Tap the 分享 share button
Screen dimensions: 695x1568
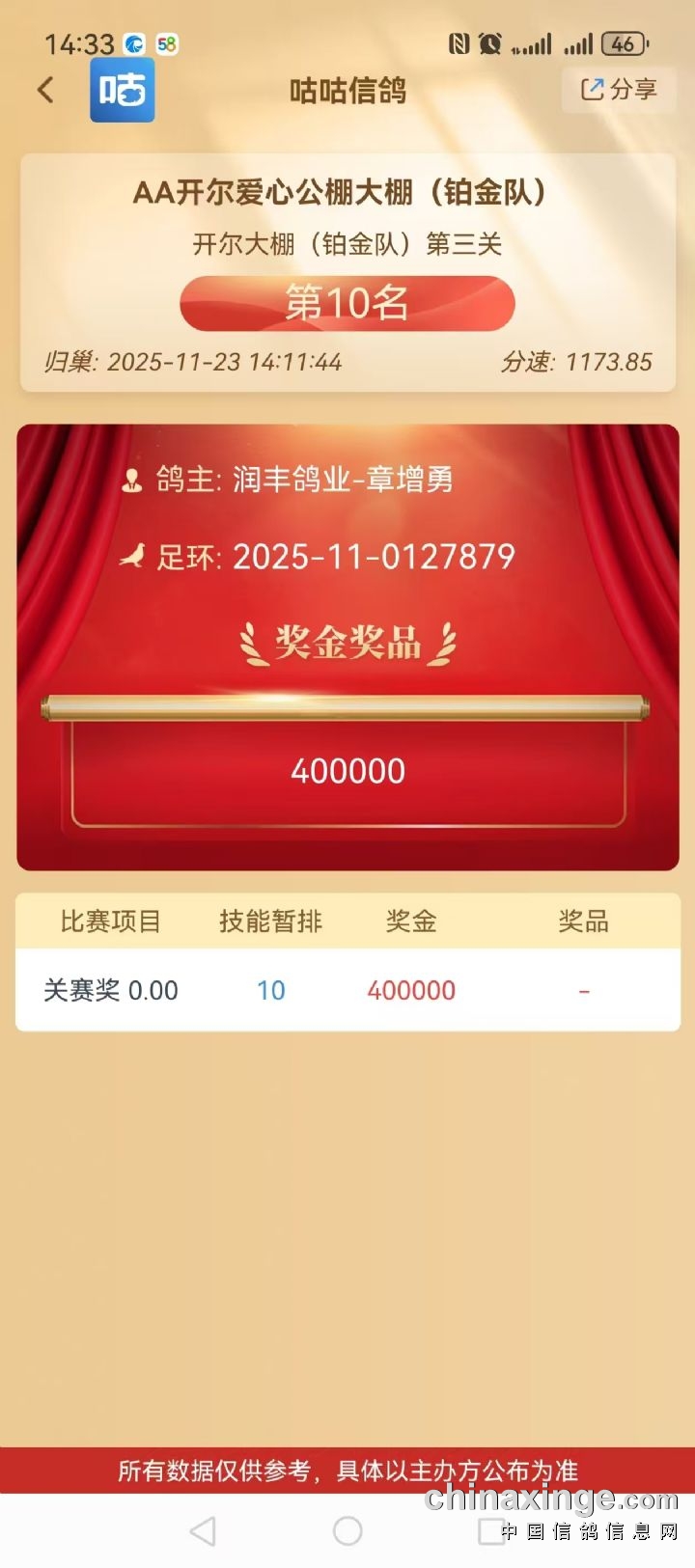click(x=619, y=90)
